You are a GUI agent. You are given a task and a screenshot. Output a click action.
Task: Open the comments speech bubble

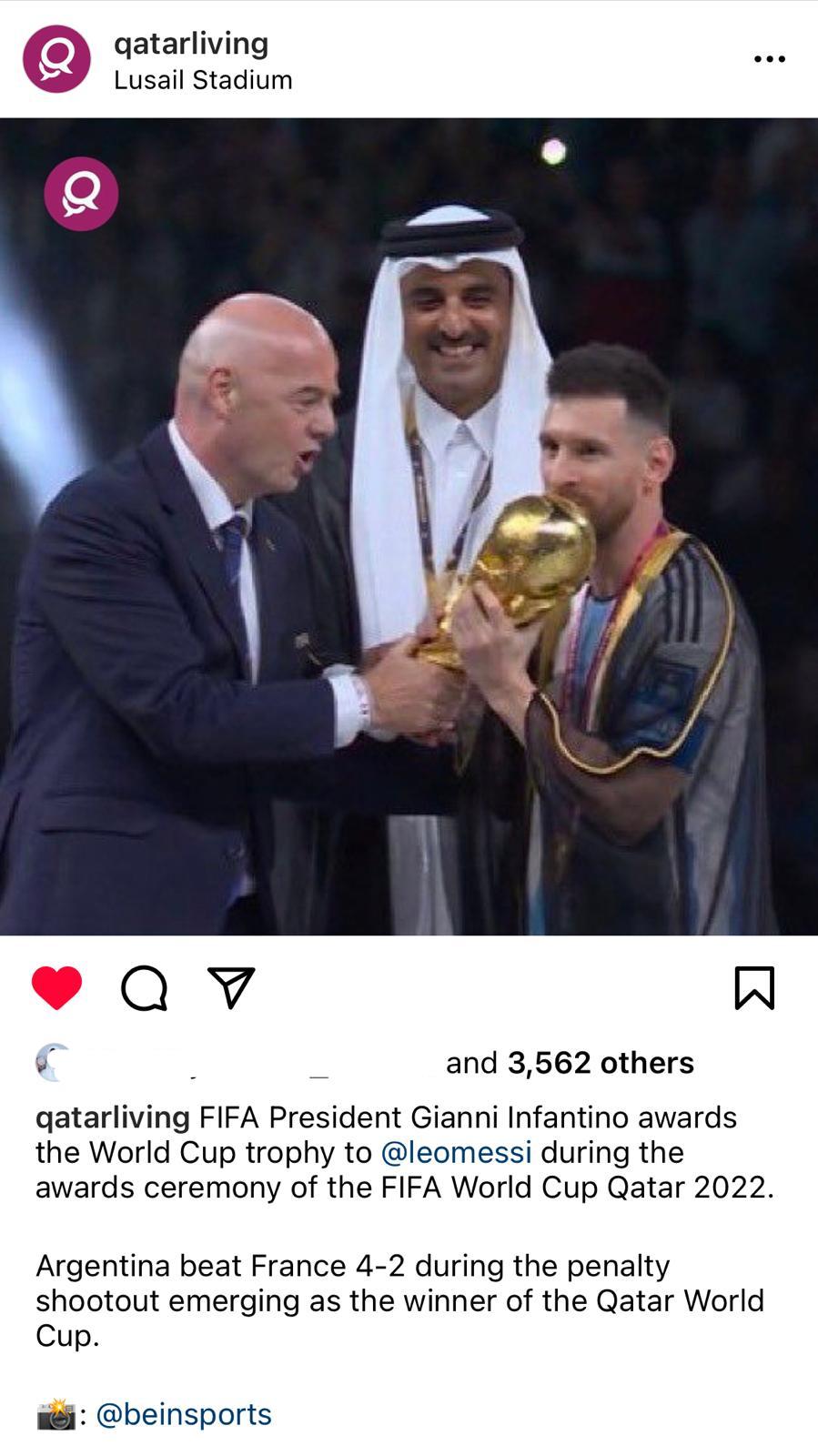tap(144, 987)
